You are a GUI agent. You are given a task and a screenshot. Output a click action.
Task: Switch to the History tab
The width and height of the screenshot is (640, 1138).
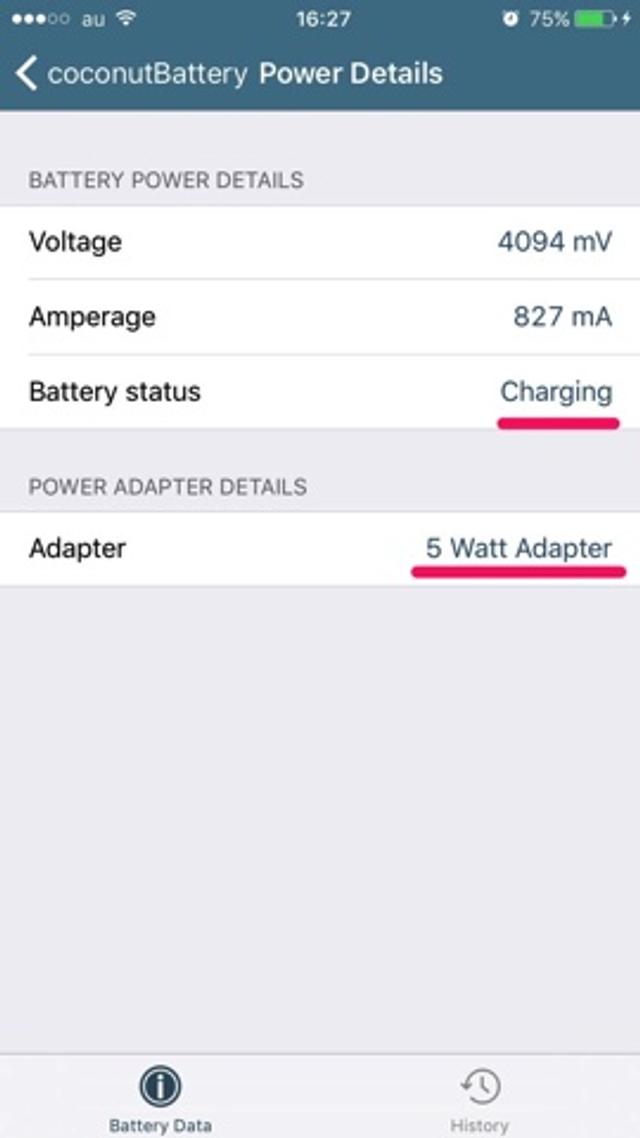coord(479,1096)
